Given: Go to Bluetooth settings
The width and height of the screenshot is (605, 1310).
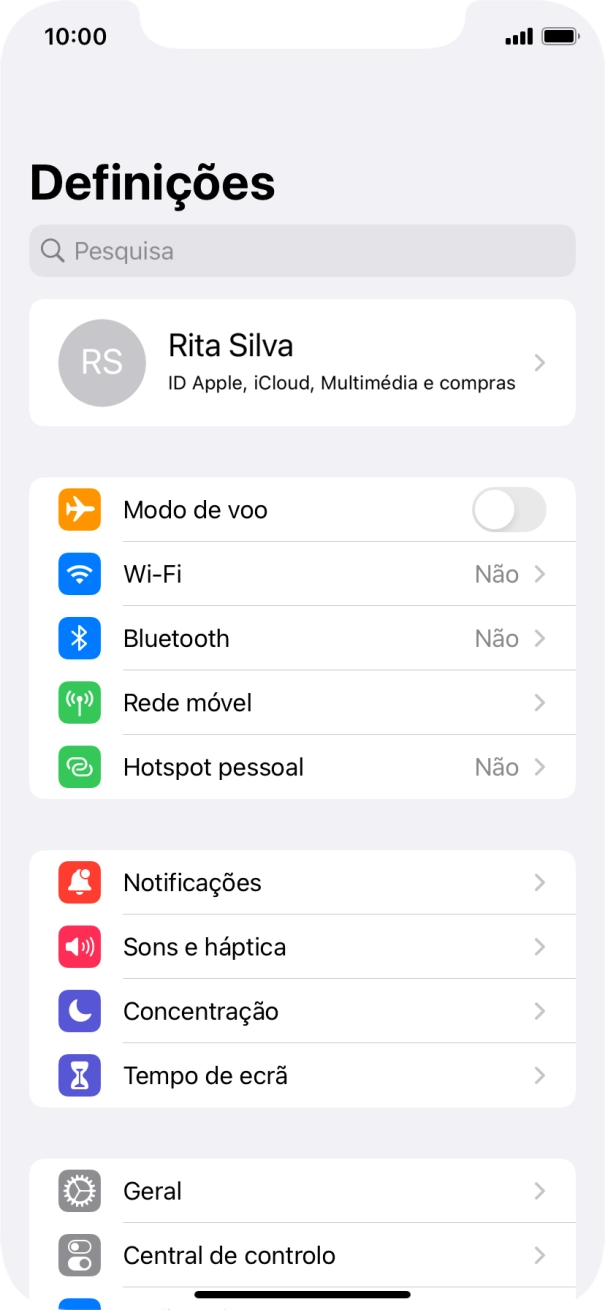Looking at the screenshot, I should 302,639.
